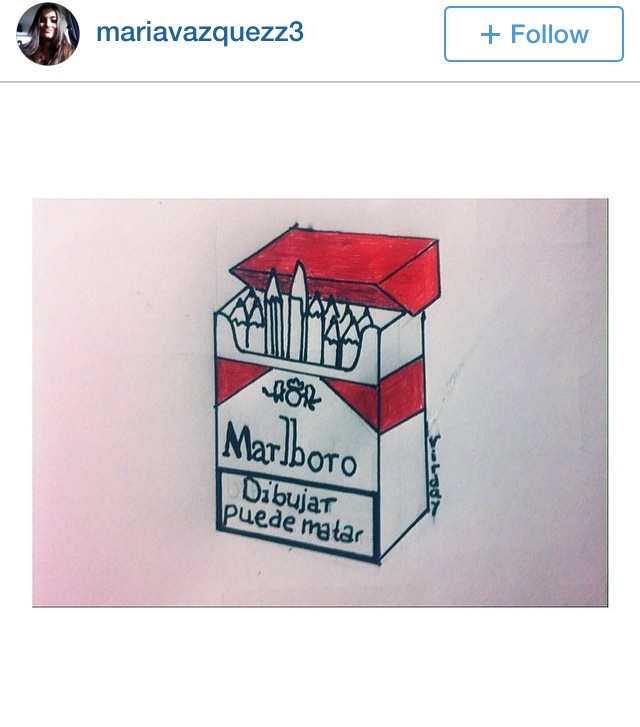
Task: Follow mariavazquezz3
Action: coord(533,34)
